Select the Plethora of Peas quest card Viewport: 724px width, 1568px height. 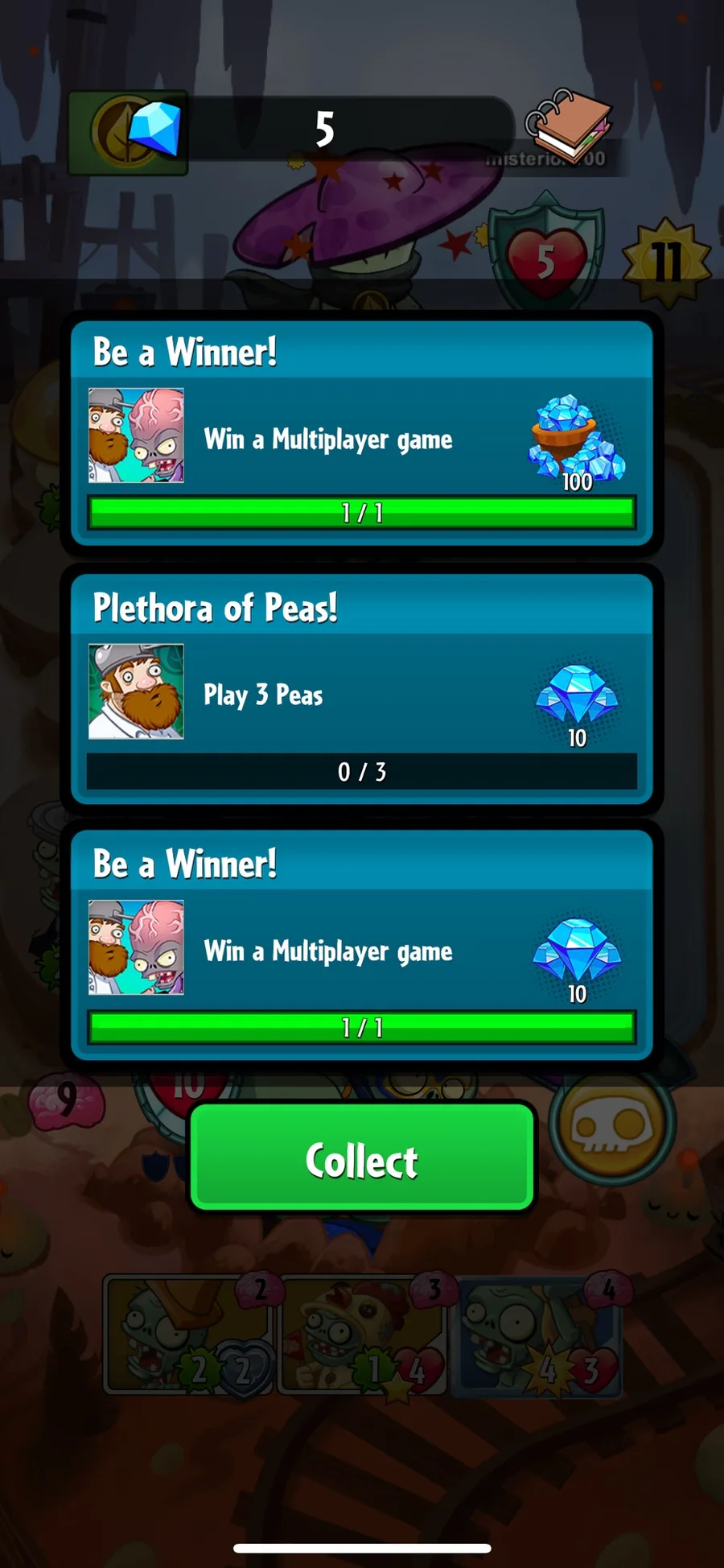[361, 689]
